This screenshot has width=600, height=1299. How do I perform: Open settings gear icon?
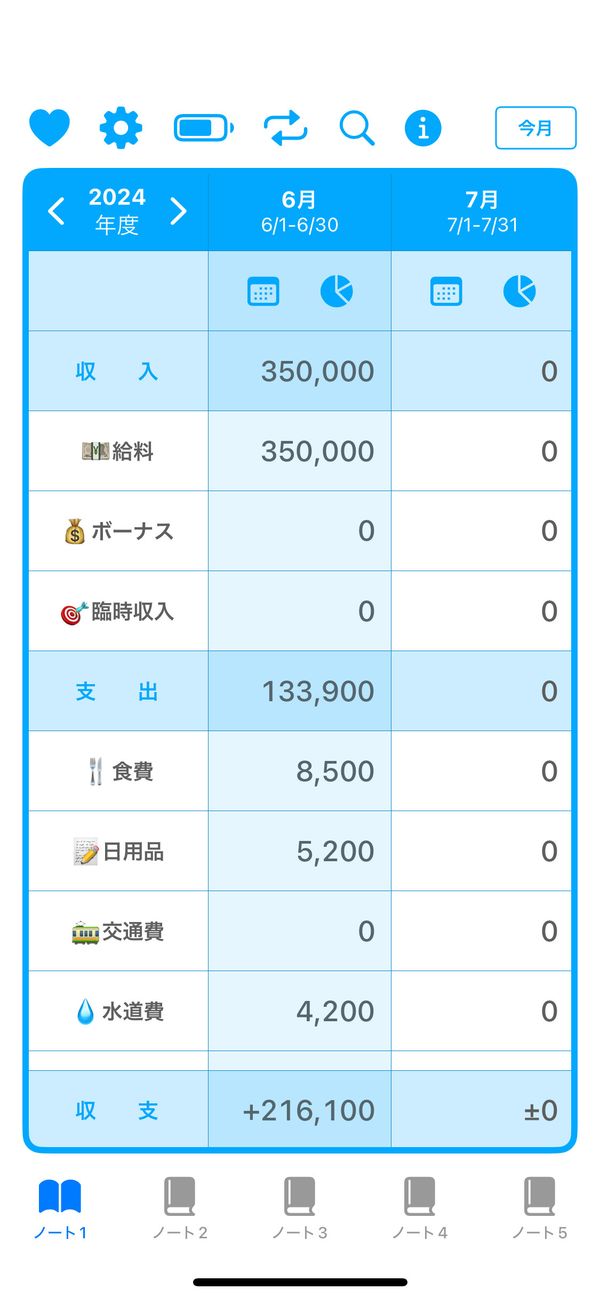click(121, 128)
